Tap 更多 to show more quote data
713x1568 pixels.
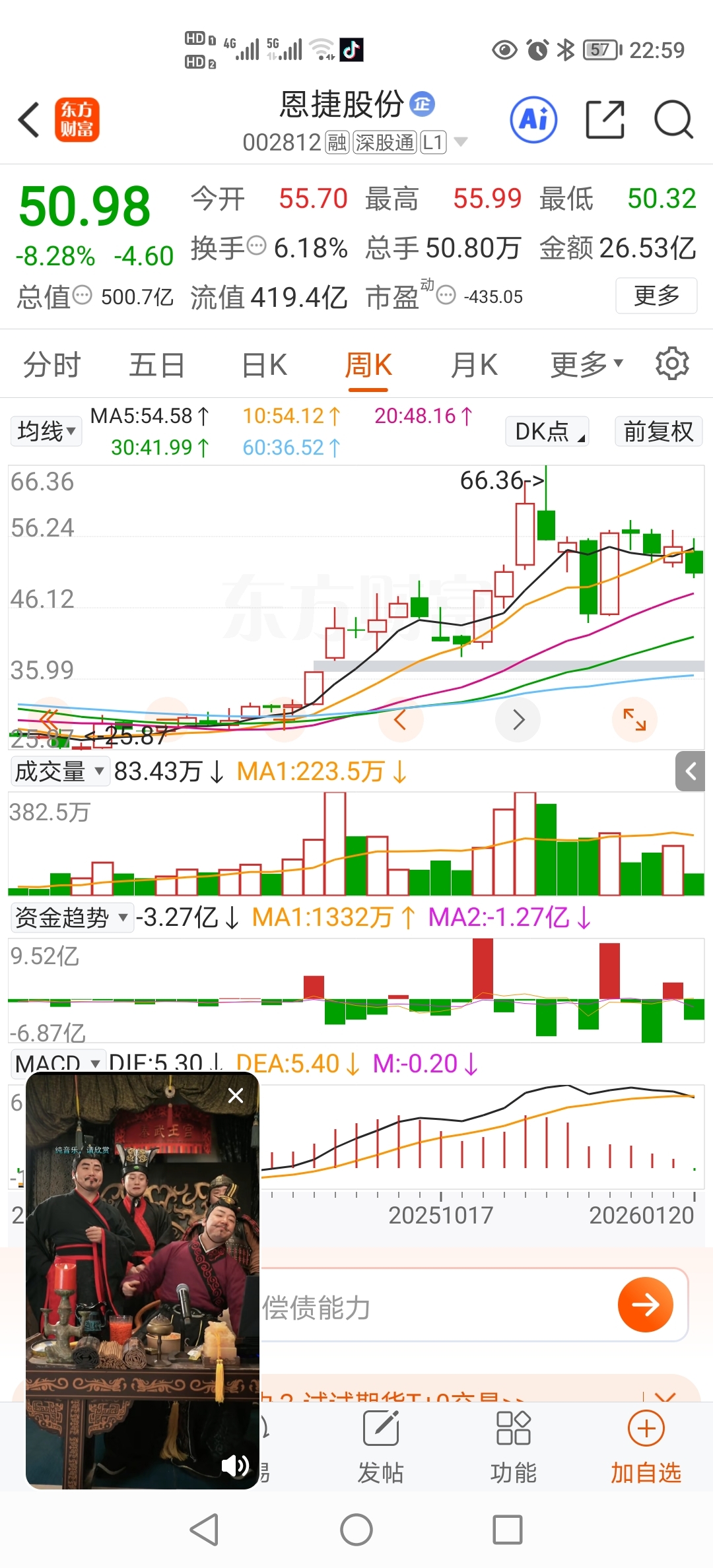coord(656,296)
